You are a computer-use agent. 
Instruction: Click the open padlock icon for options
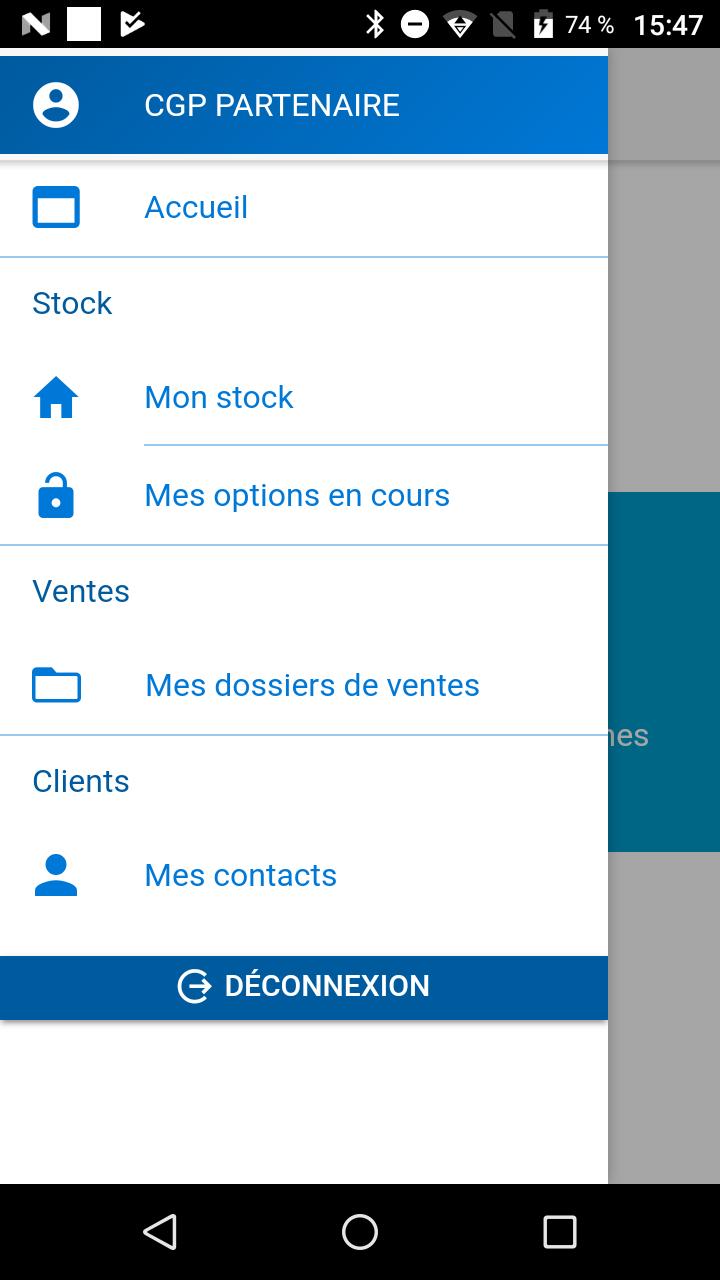57,494
